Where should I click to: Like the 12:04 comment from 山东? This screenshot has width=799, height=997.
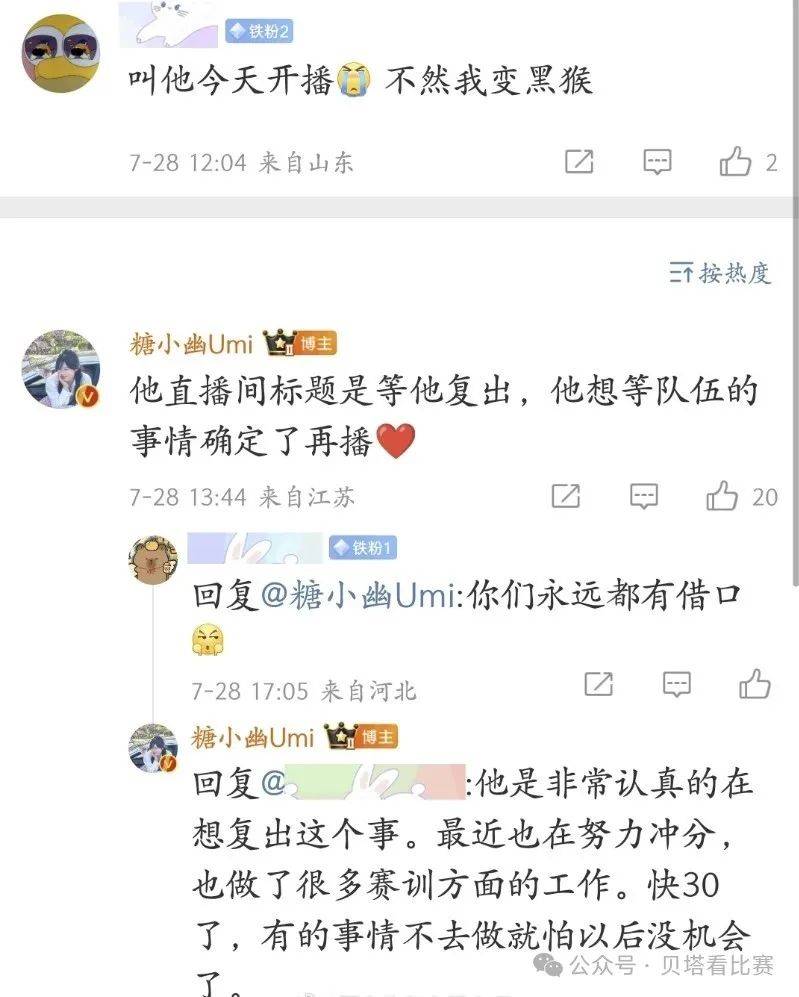tap(736, 162)
